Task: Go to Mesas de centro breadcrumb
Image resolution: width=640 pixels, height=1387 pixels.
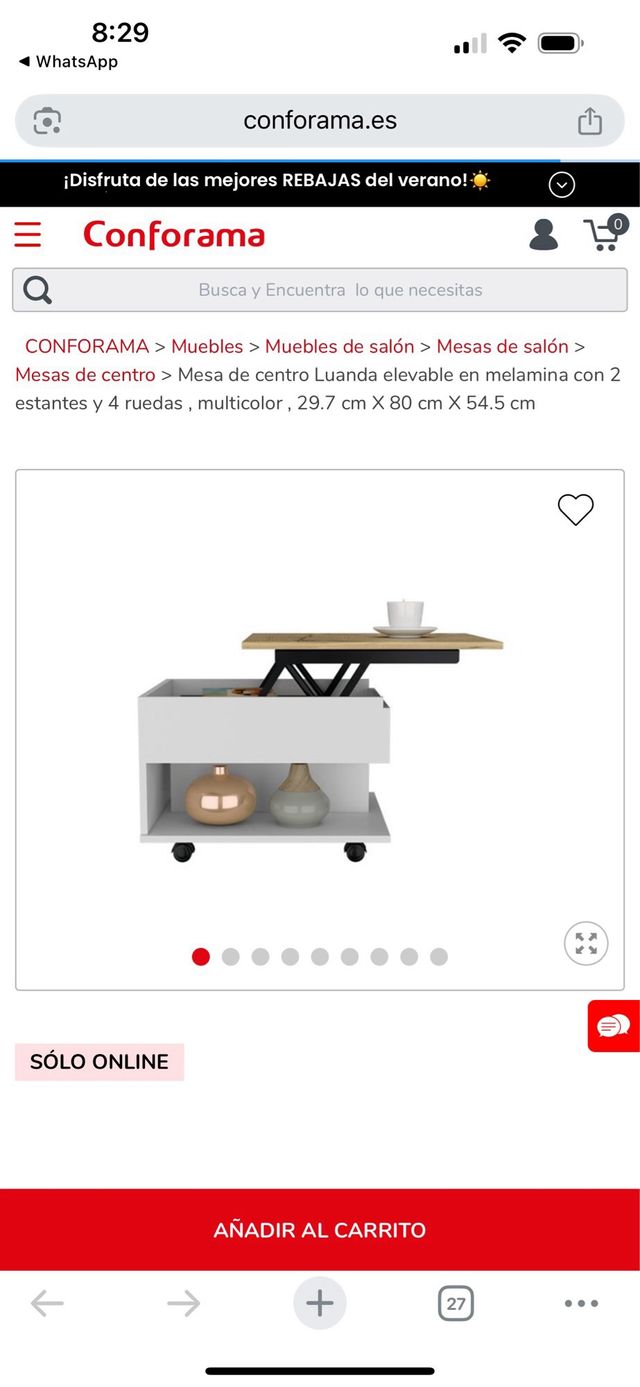Action: coord(85,375)
